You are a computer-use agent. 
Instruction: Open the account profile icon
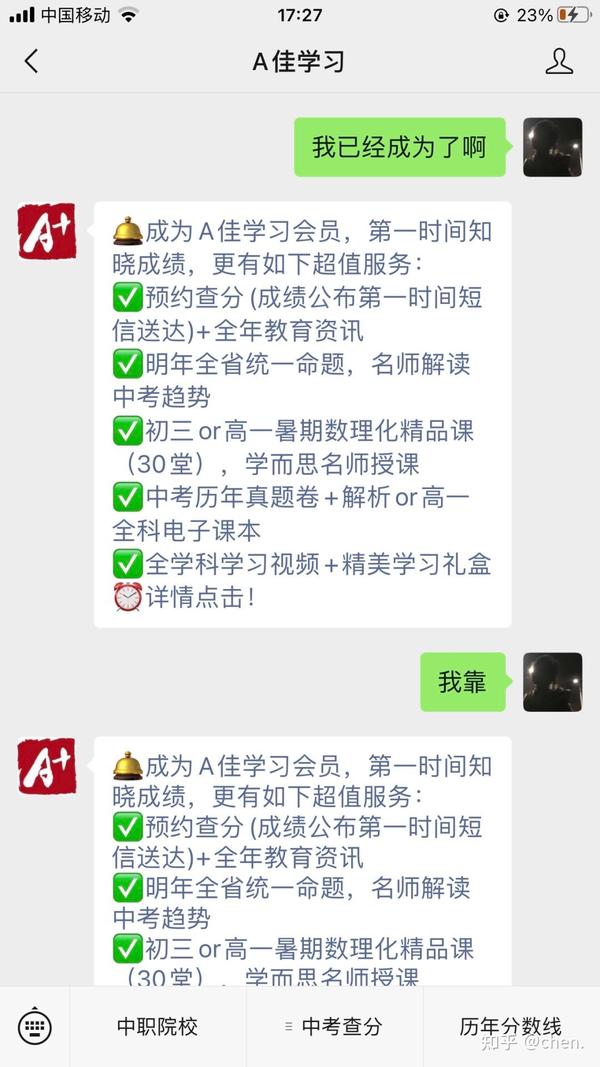559,61
